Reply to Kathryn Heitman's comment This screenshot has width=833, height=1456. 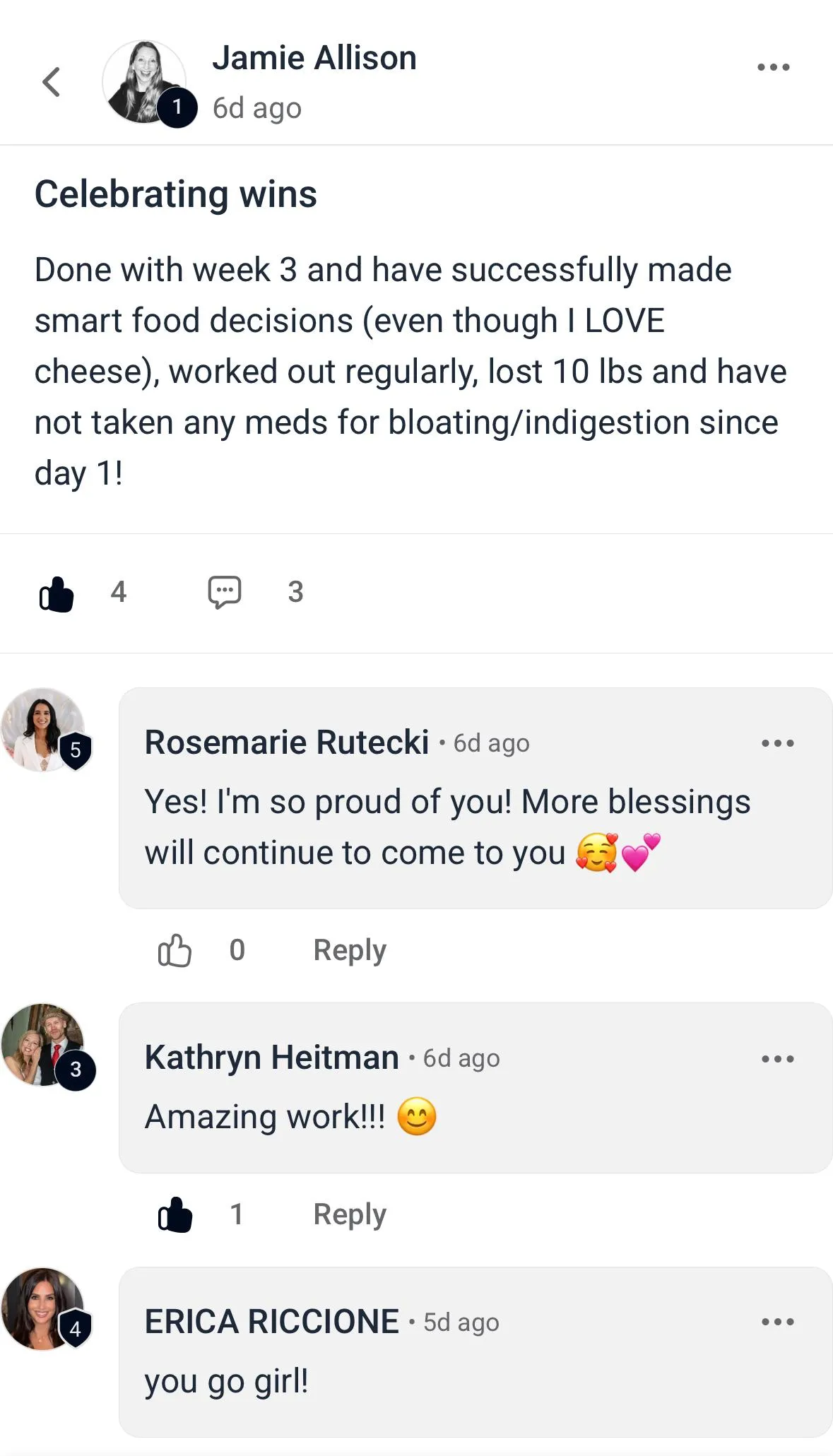click(350, 1215)
